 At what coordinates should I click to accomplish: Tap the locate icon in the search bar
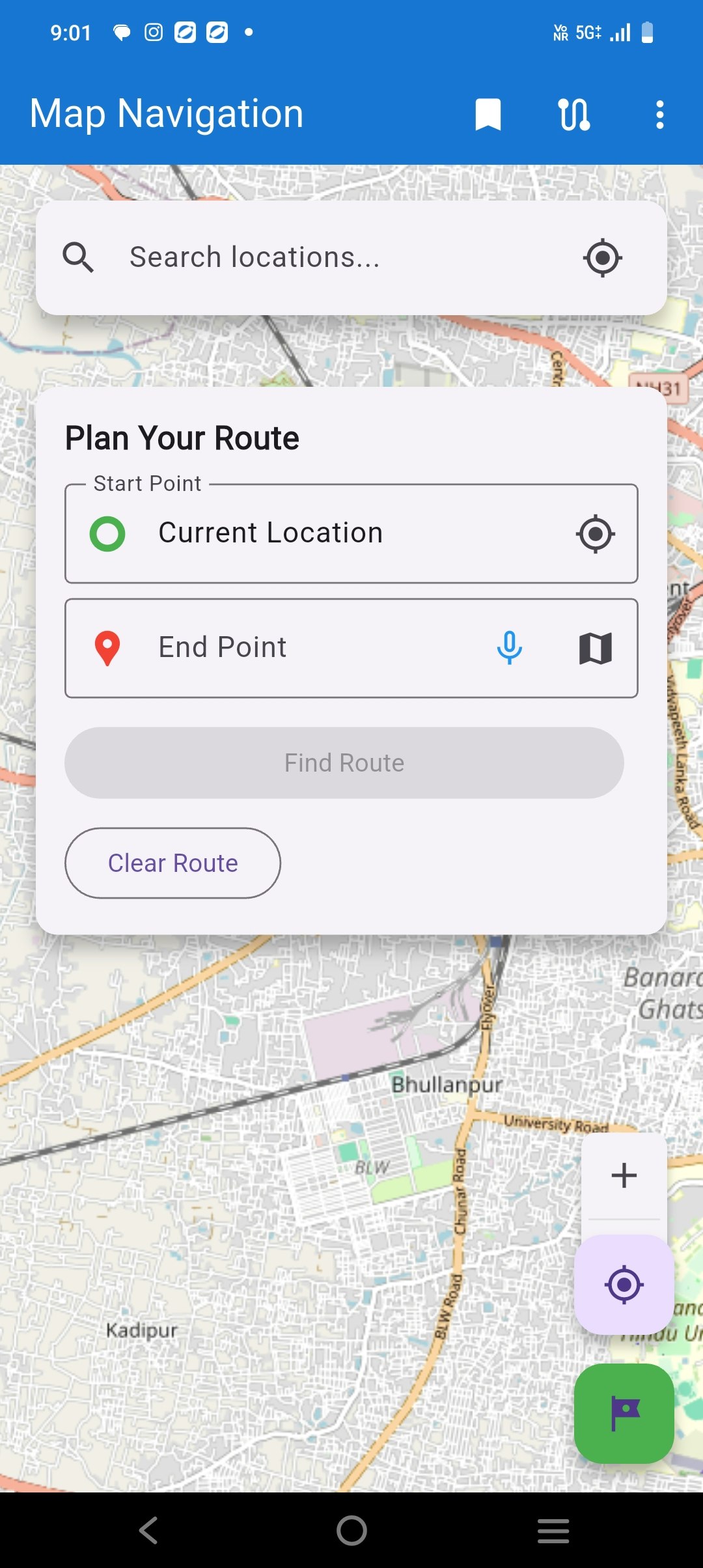pos(602,258)
